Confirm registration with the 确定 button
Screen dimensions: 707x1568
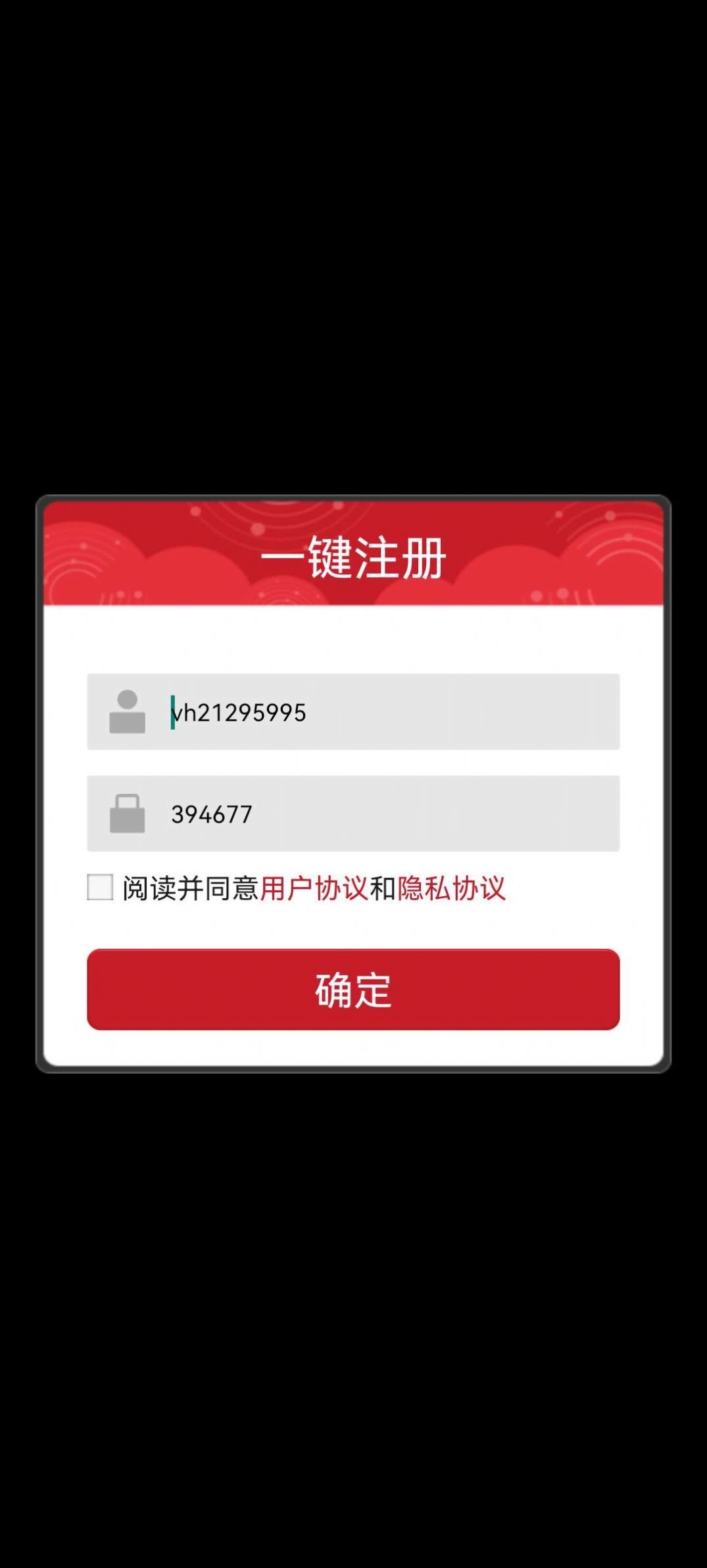click(x=353, y=989)
